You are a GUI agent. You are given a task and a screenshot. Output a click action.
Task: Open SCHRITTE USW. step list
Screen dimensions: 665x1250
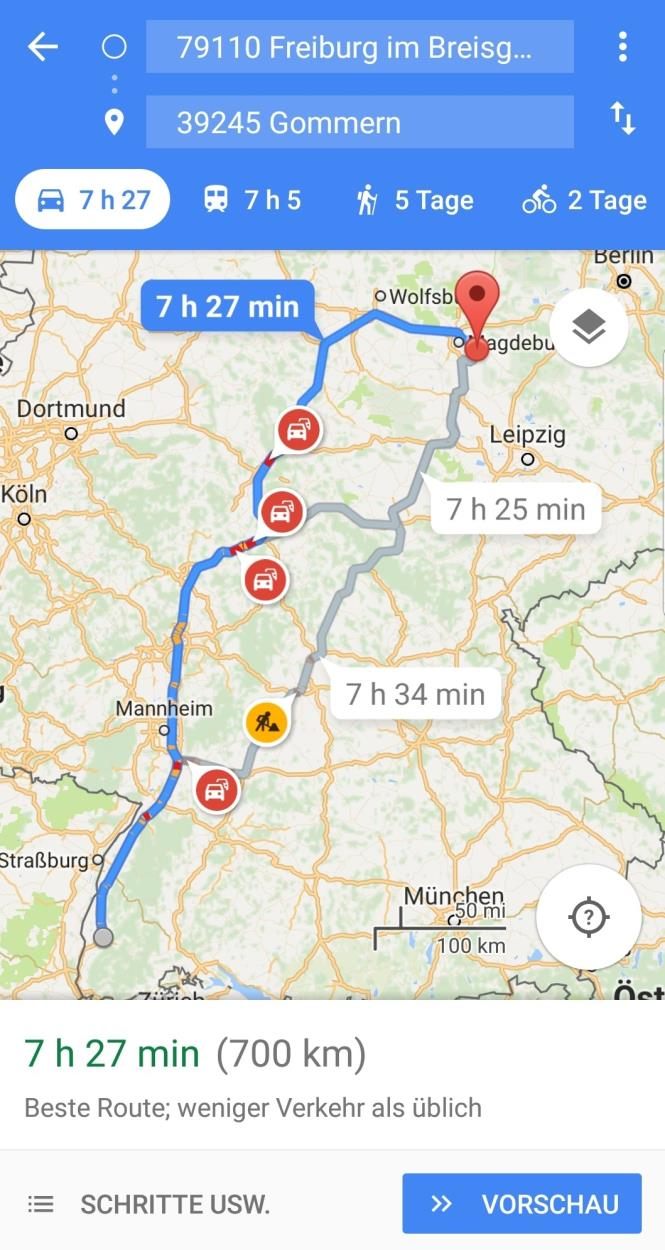click(x=150, y=1204)
